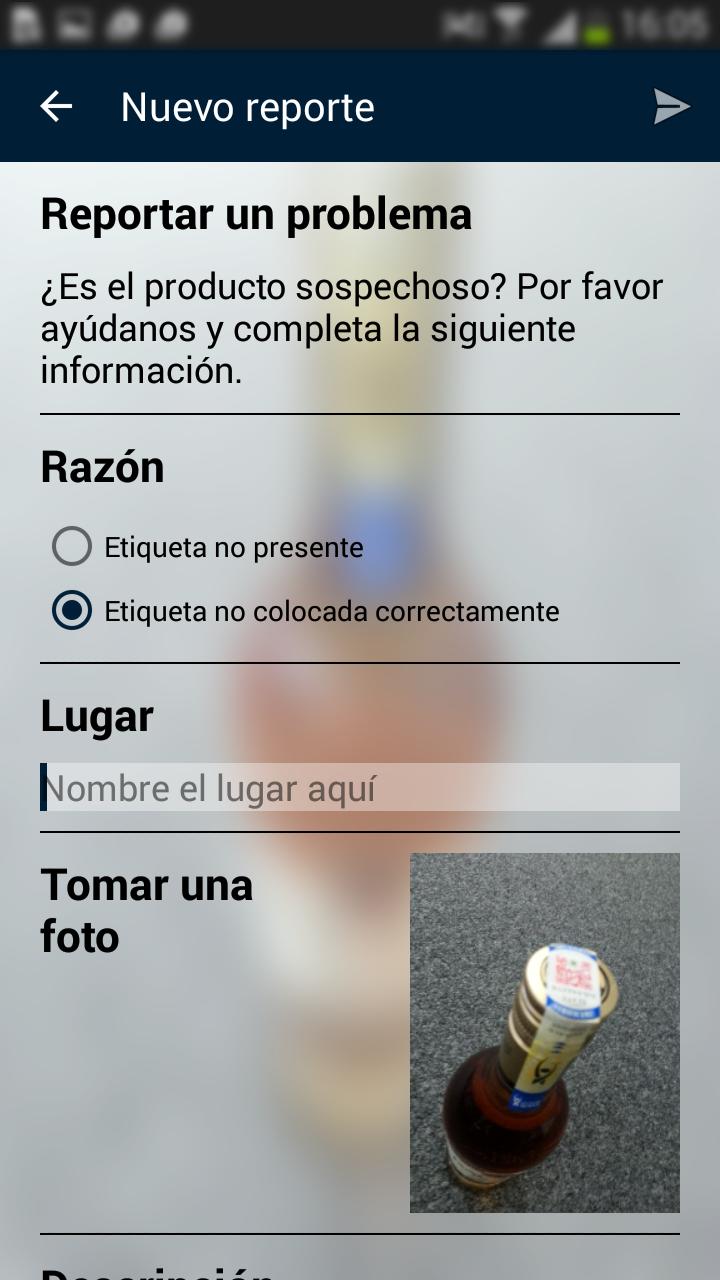Screen dimensions: 720x1280
Task: Tap the send report paper plane icon
Action: tap(674, 105)
